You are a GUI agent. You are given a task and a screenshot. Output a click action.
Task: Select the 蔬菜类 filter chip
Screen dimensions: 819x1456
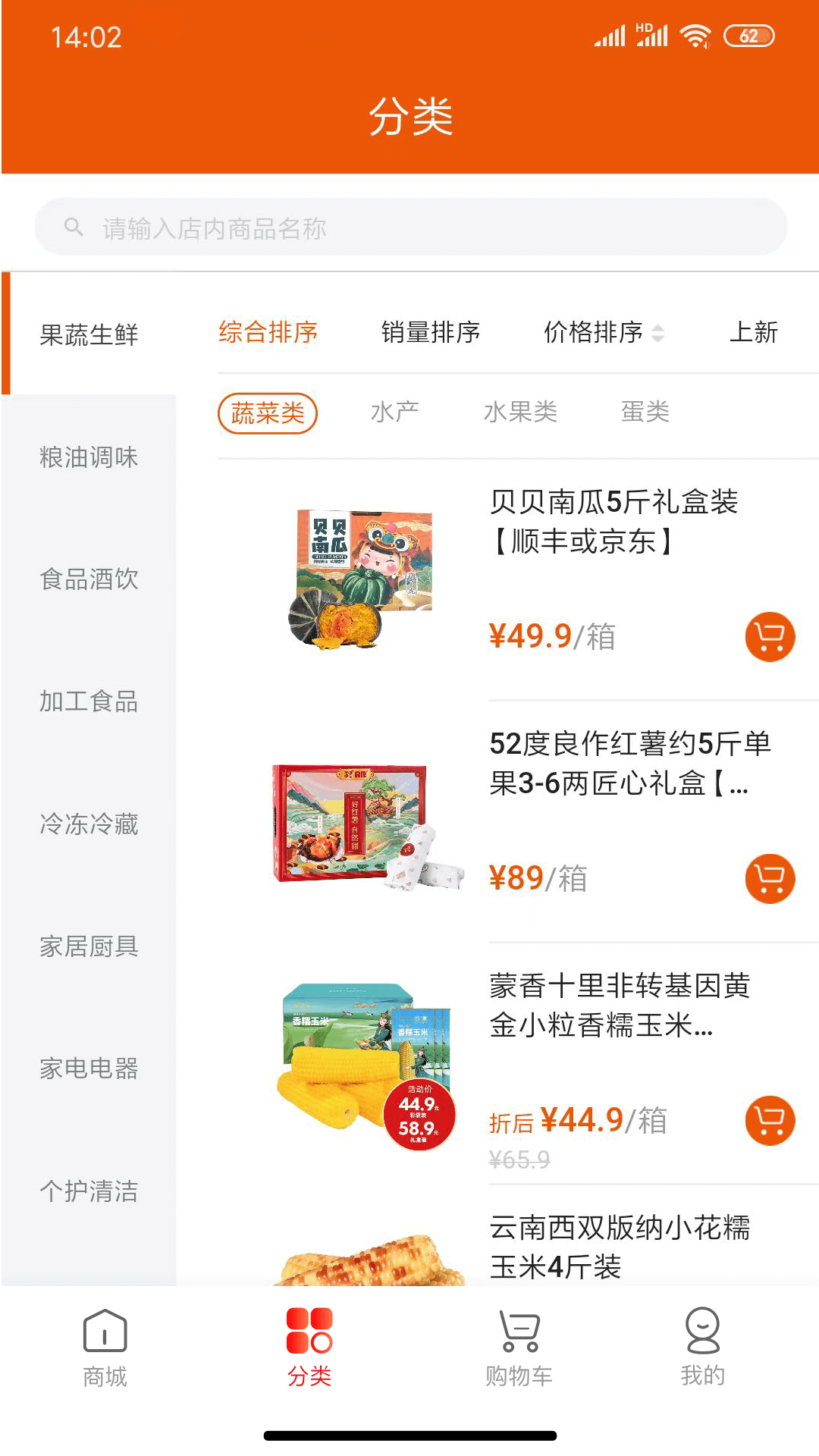[267, 412]
